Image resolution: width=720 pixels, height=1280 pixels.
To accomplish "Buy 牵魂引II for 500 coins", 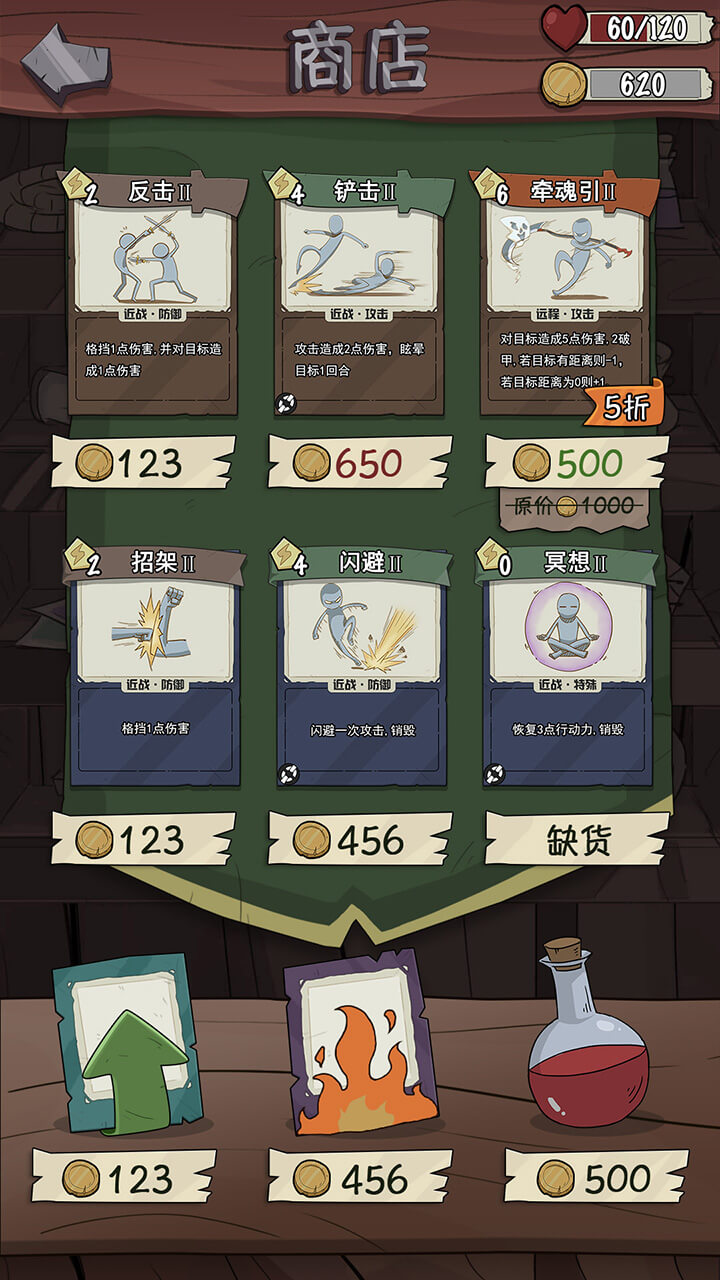I will click(x=577, y=463).
